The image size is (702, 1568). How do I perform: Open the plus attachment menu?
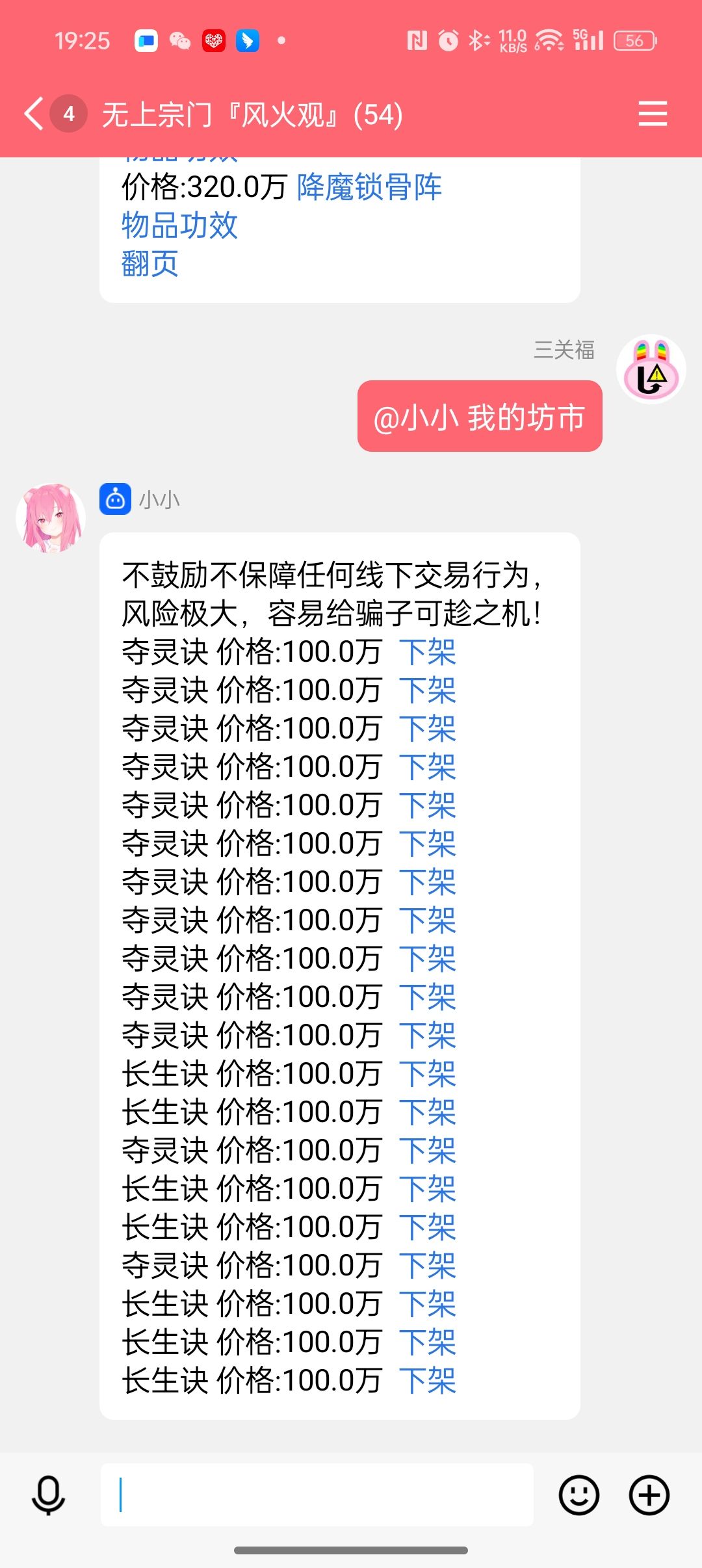point(649,1495)
